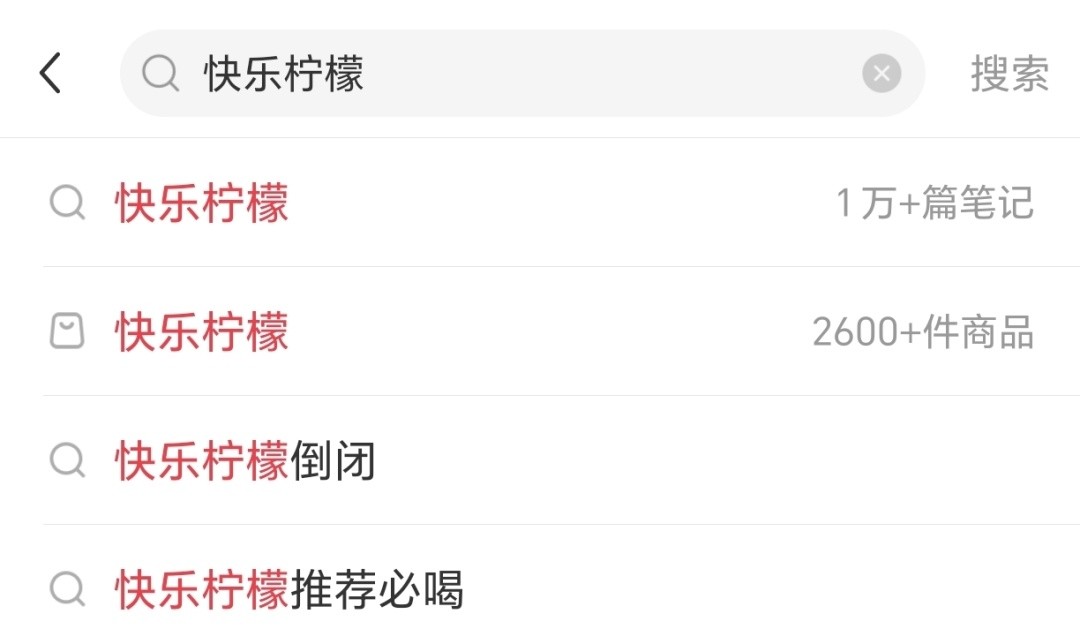Tap the 搜索 button
The width and height of the screenshot is (1080, 644).
[1009, 73]
